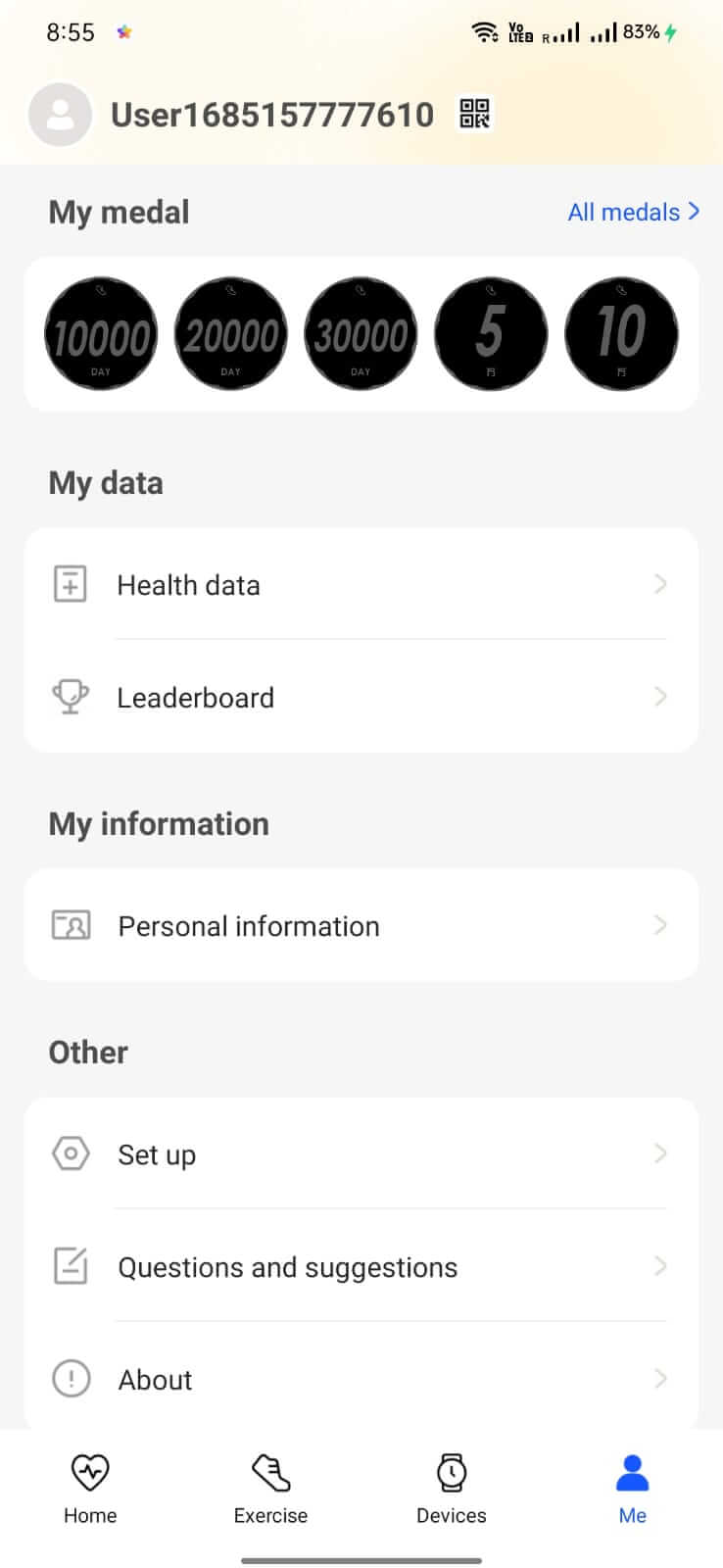The width and height of the screenshot is (723, 1568).
Task: Tap the Personal information card icon
Action: pos(69,924)
